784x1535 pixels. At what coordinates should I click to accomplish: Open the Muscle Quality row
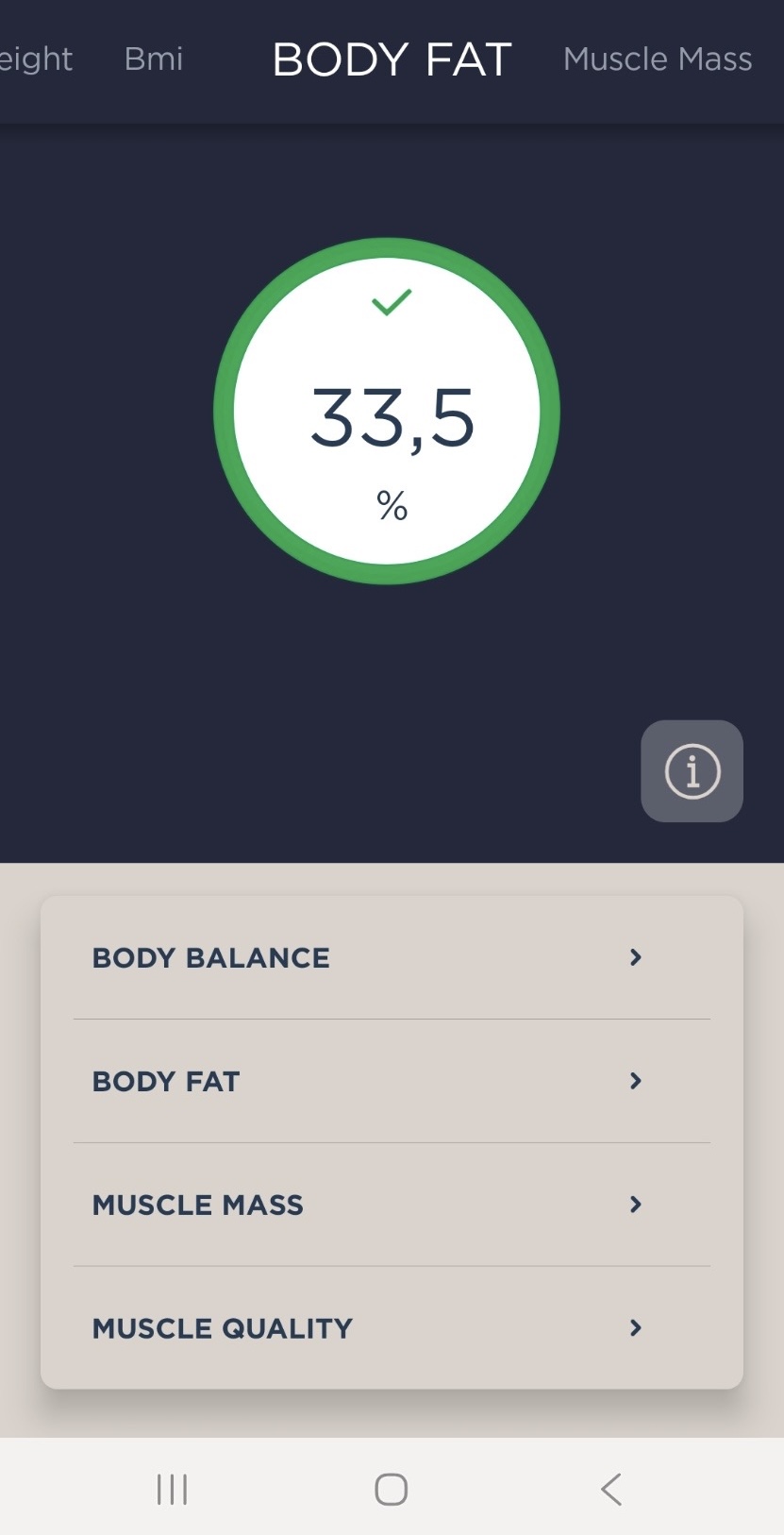392,1327
